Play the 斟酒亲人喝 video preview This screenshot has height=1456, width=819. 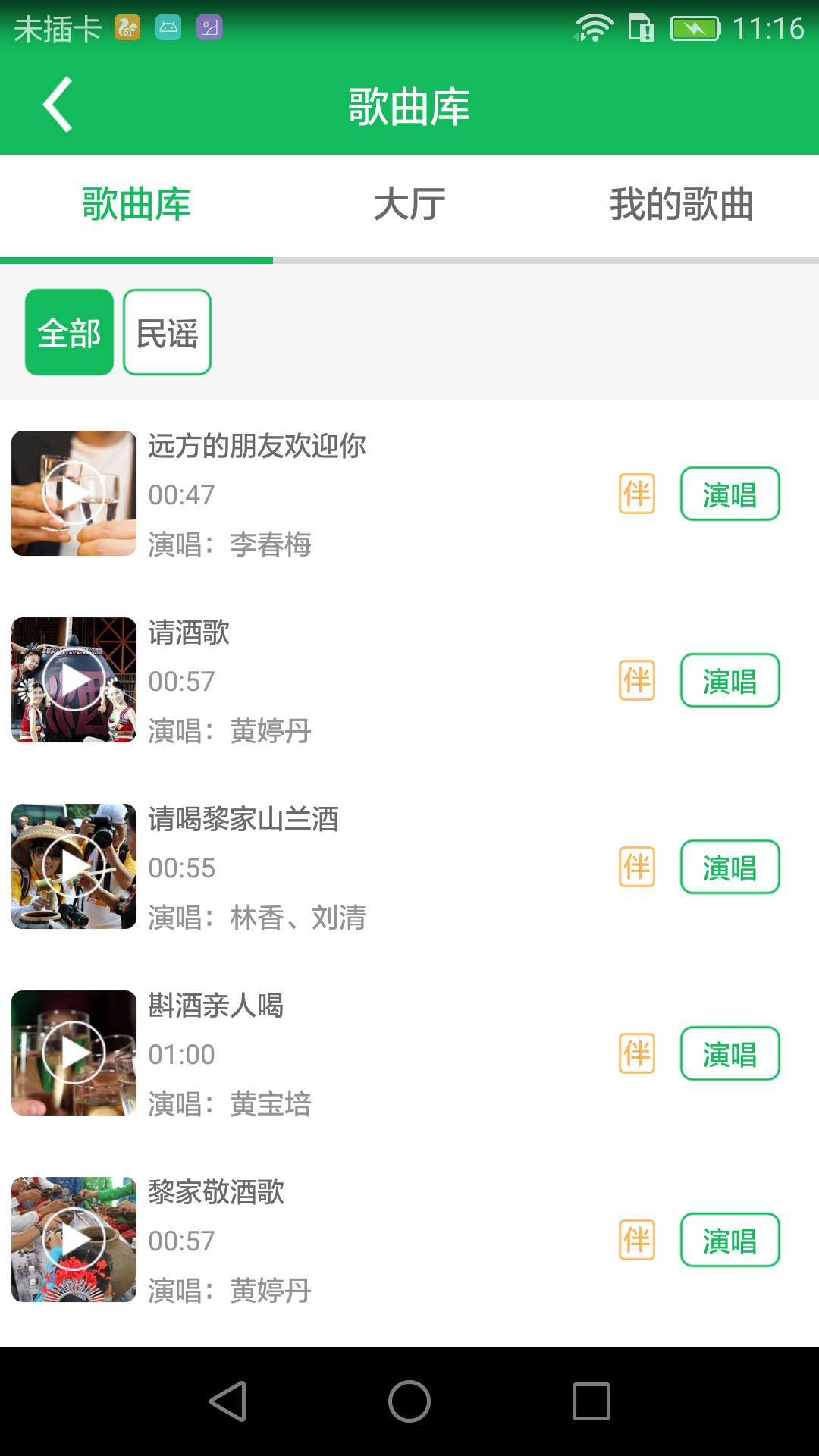click(73, 1053)
